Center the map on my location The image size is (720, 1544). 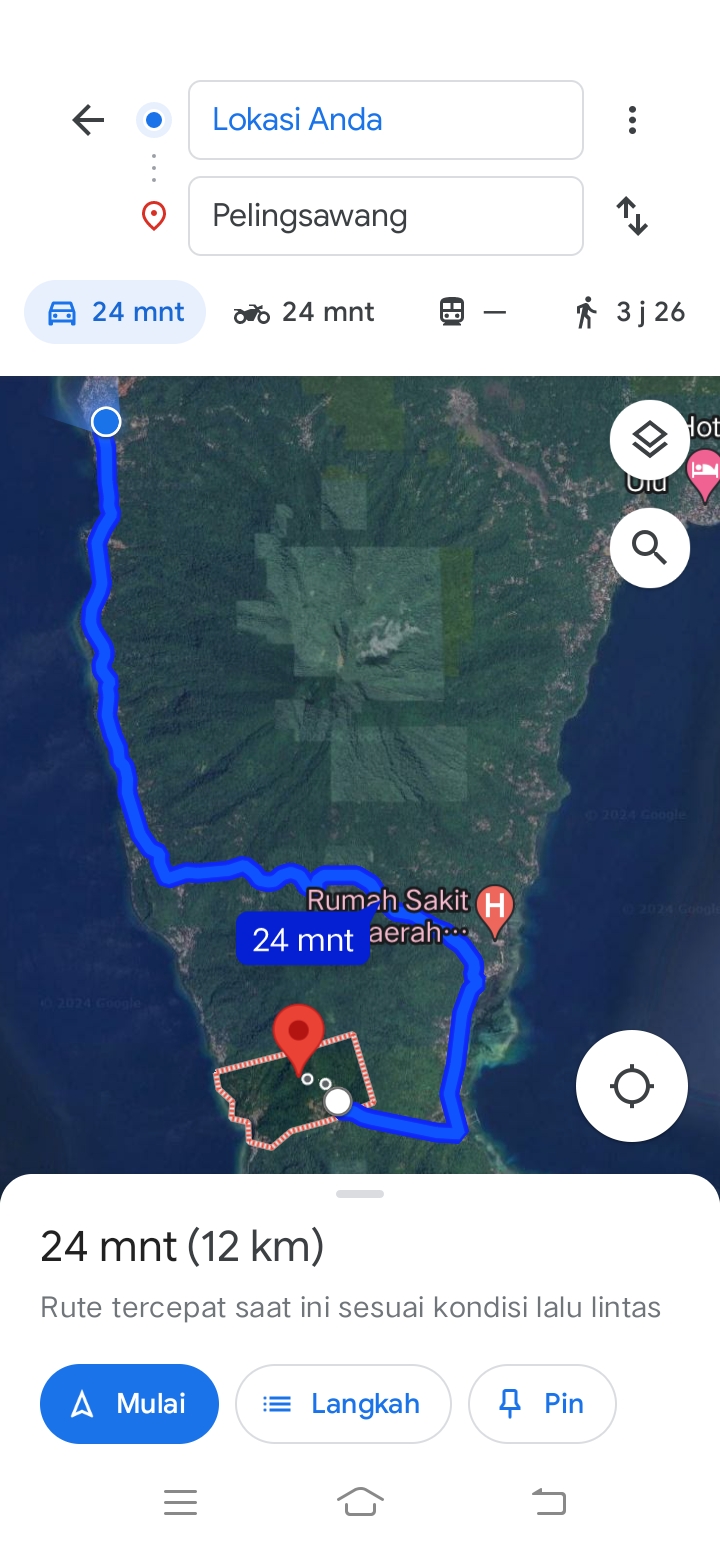tap(632, 1086)
